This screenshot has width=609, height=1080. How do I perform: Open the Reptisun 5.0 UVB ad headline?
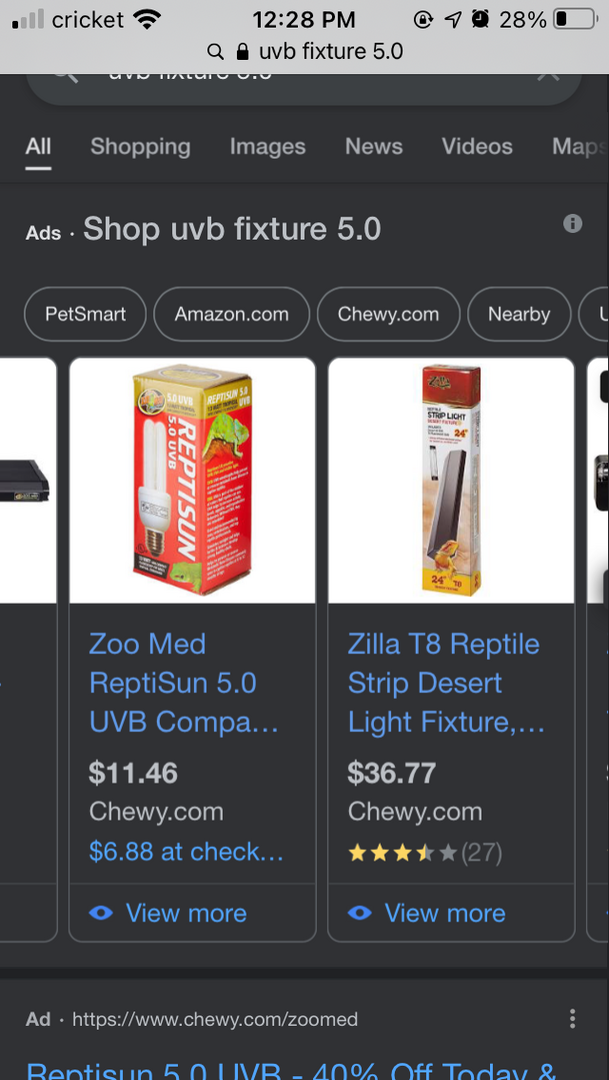[x=291, y=1069]
